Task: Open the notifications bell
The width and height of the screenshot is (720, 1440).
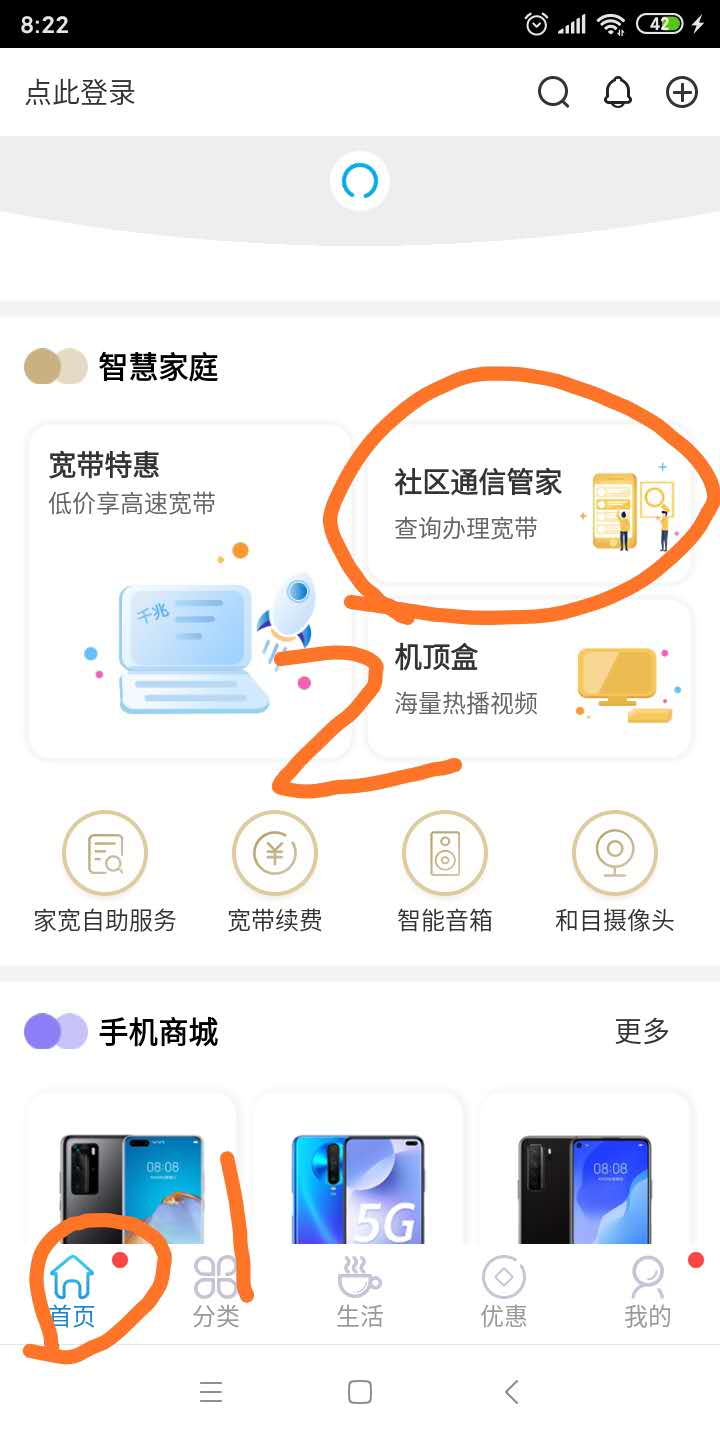Action: pyautogui.click(x=618, y=93)
